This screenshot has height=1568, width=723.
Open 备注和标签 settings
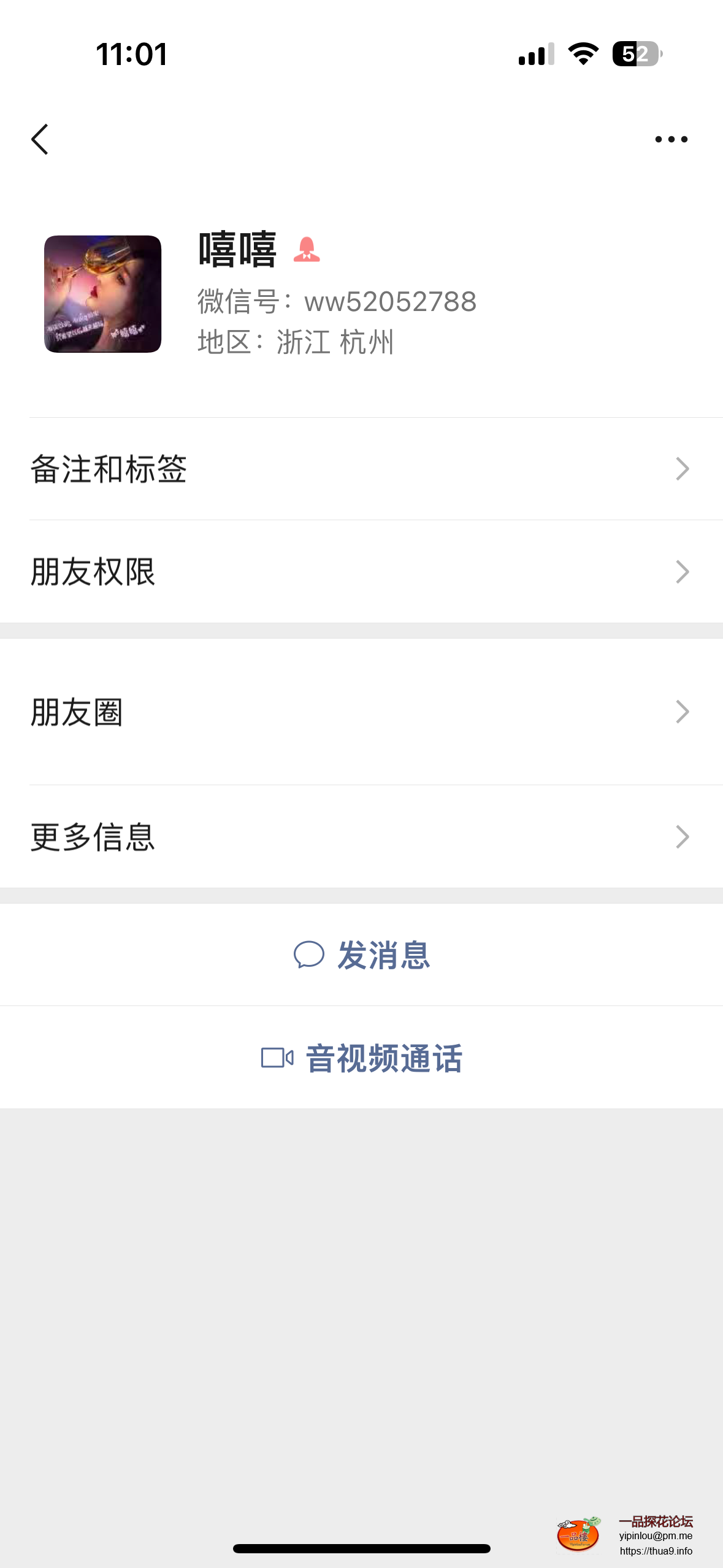[x=109, y=468]
